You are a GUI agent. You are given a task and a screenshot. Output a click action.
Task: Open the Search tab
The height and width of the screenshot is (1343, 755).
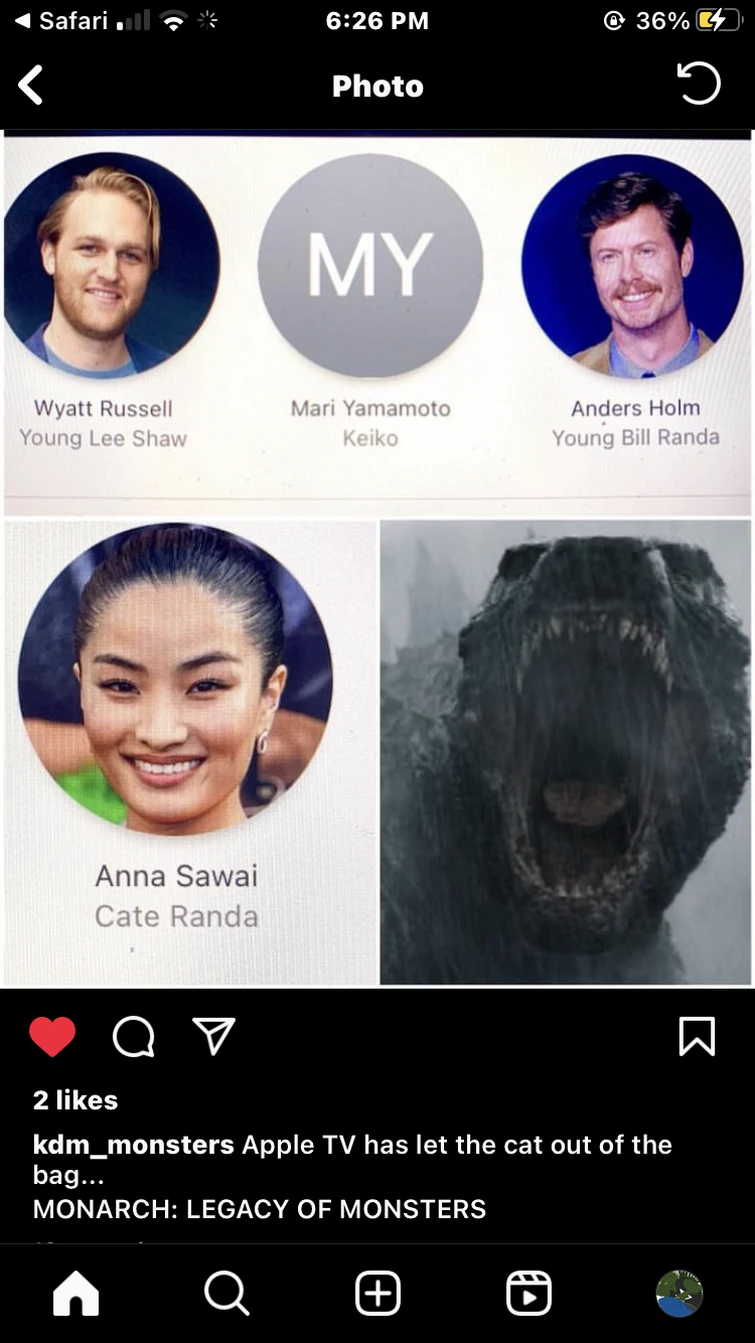pos(227,1293)
